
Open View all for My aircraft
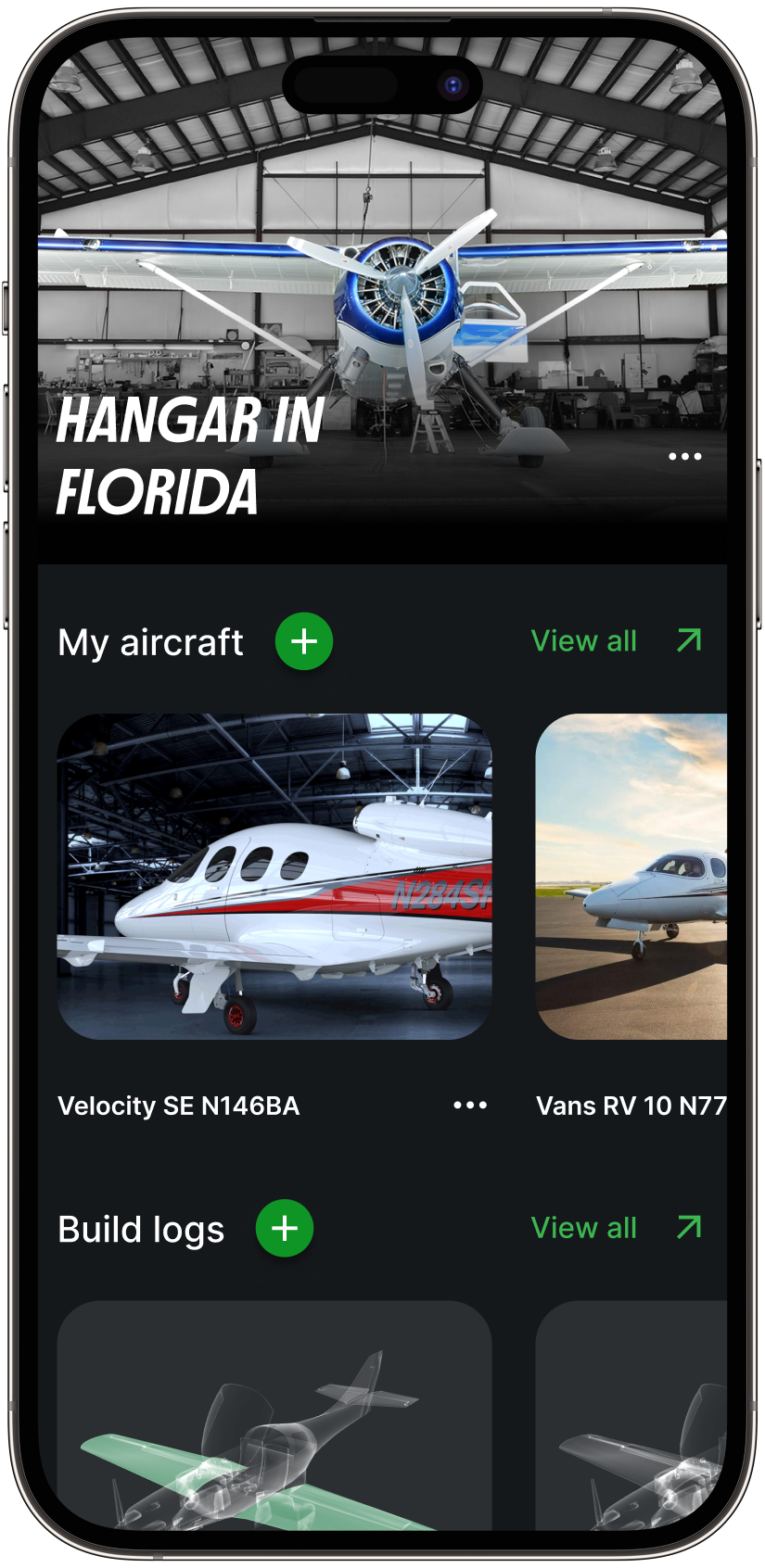[583, 640]
